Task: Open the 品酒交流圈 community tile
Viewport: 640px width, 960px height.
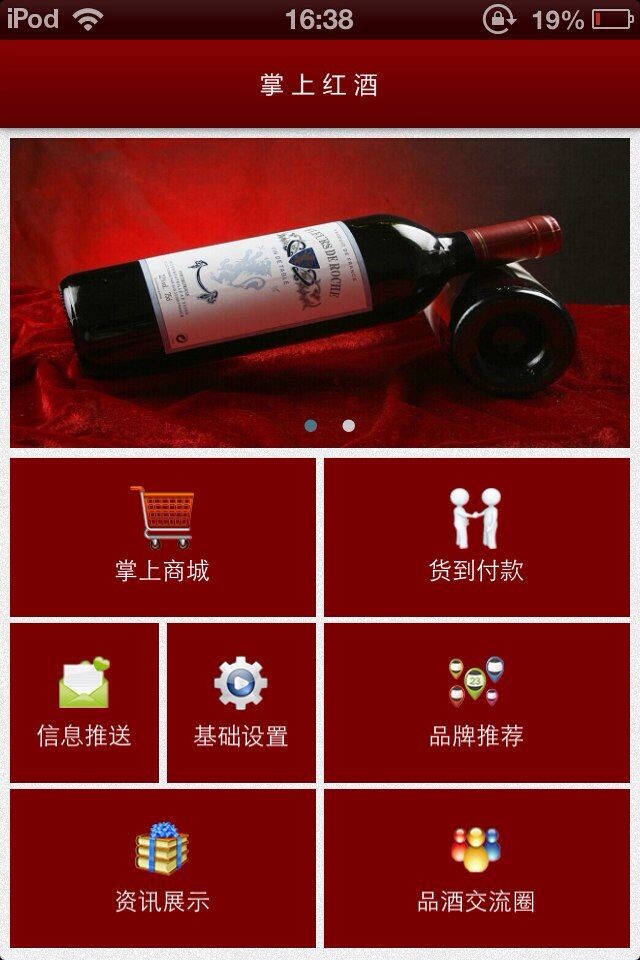Action: tap(476, 867)
